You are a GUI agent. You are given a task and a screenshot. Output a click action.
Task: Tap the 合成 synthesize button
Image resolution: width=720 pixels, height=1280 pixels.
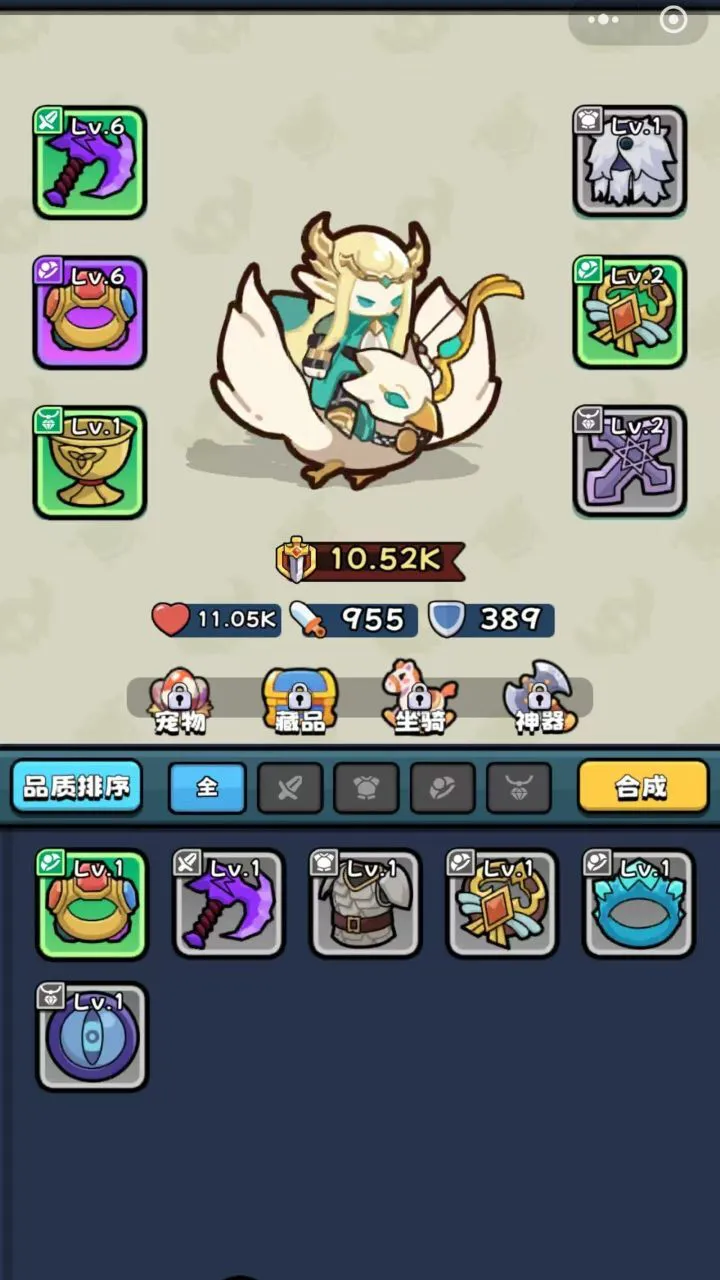click(x=643, y=787)
